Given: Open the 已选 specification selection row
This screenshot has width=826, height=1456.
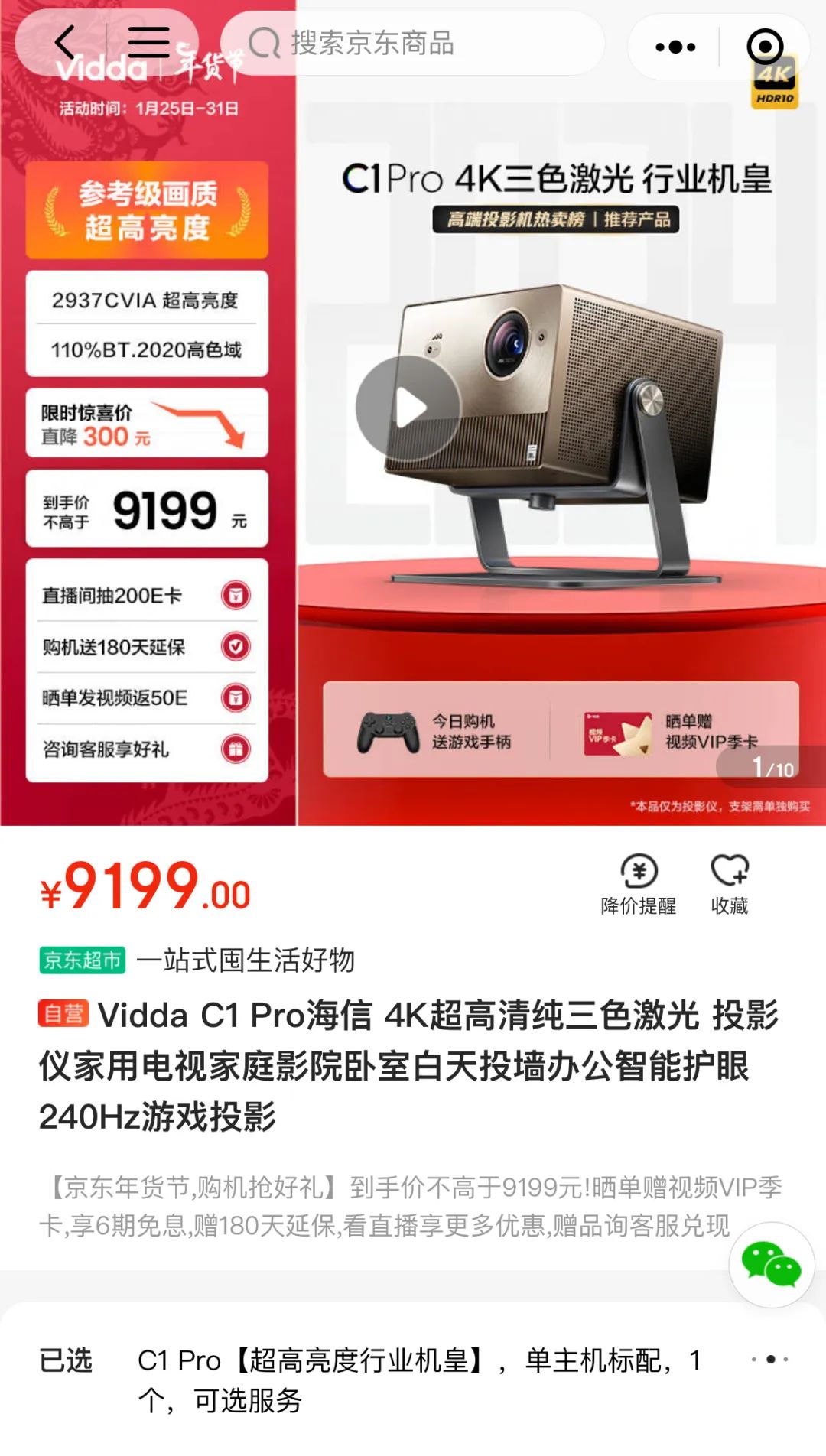Looking at the screenshot, I should 413,1380.
